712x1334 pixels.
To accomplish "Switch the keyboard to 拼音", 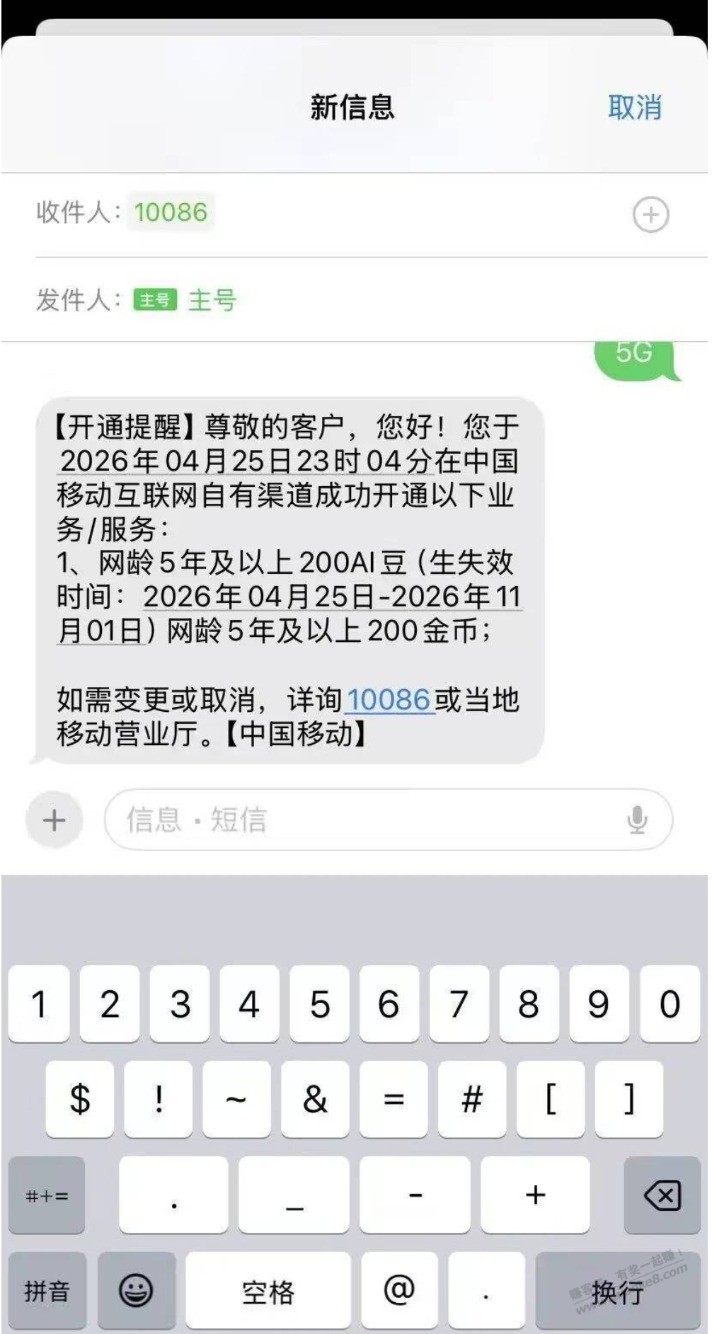I will coord(47,1291).
